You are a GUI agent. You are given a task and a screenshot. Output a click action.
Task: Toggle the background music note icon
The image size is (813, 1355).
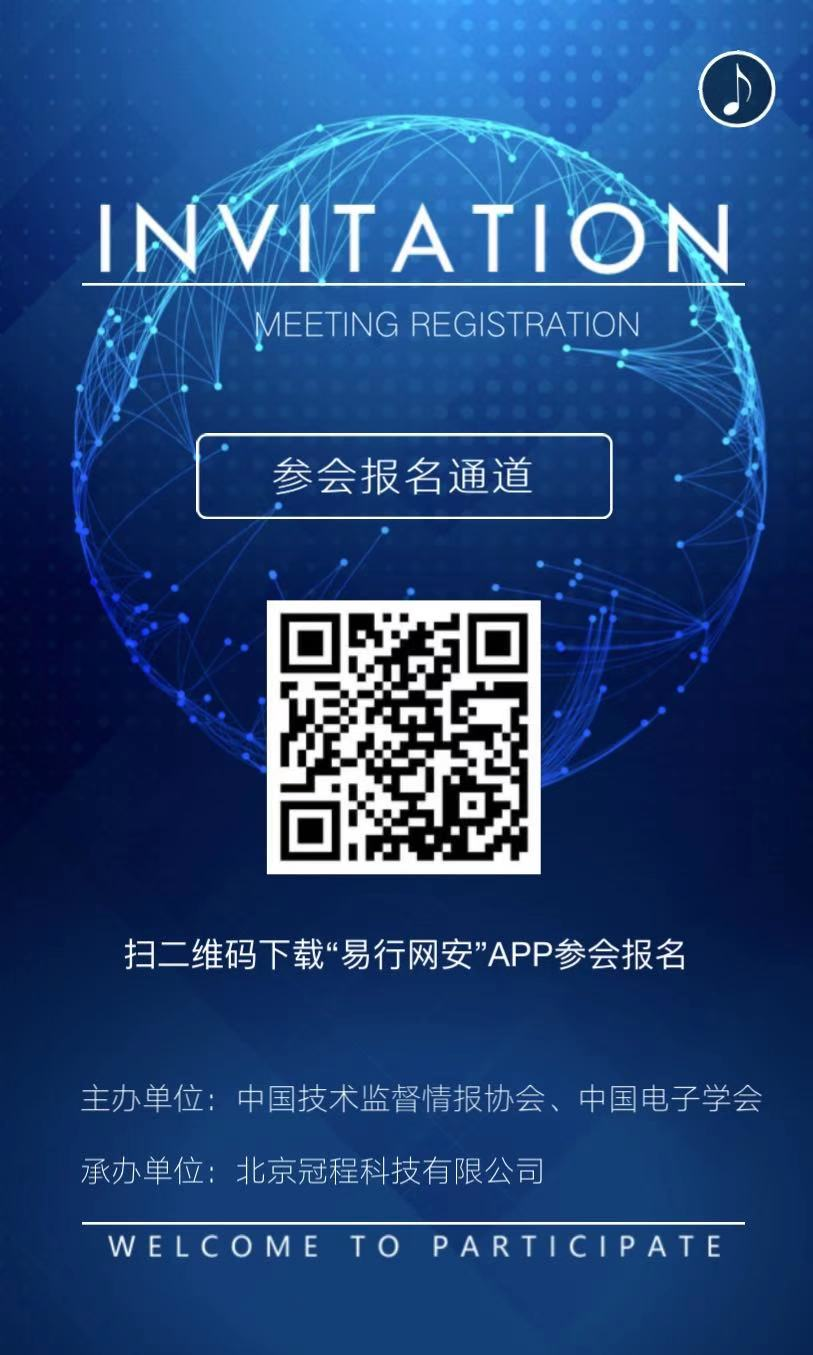coord(737,89)
